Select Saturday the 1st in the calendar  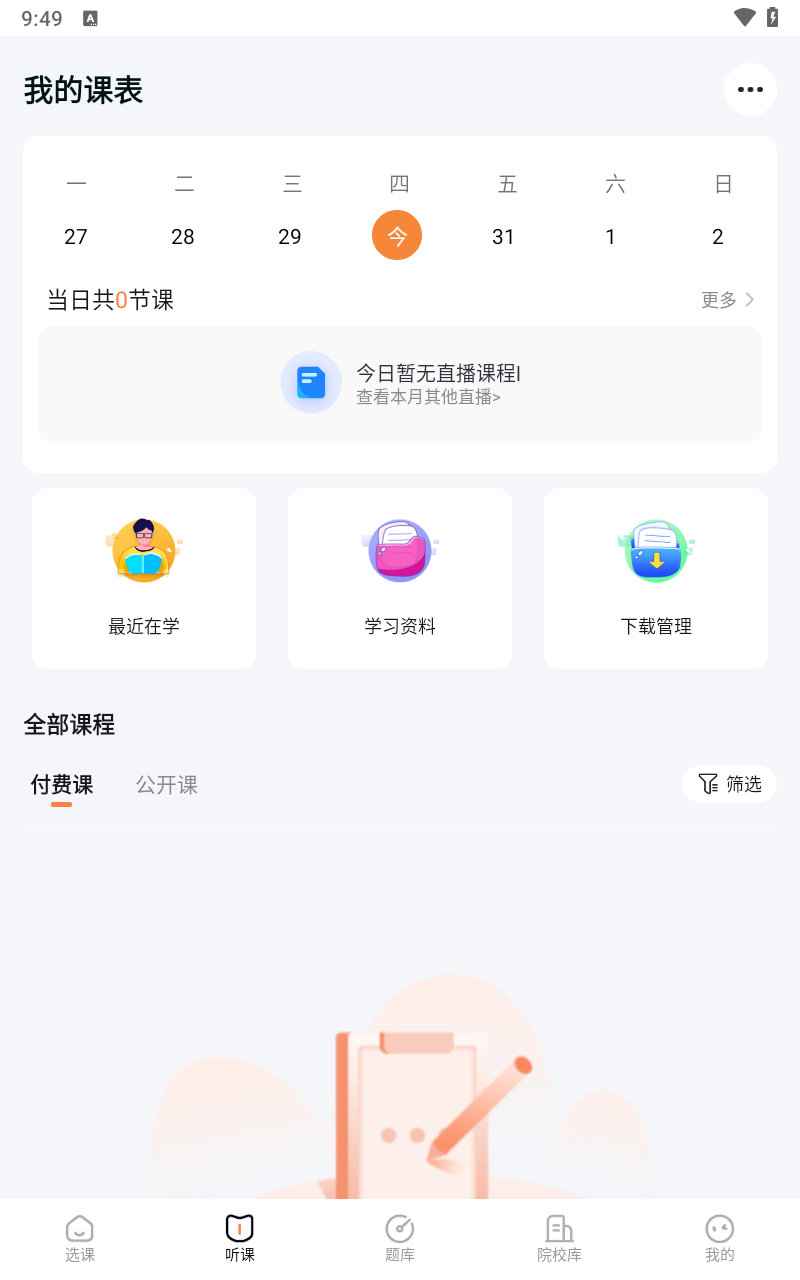click(x=611, y=237)
